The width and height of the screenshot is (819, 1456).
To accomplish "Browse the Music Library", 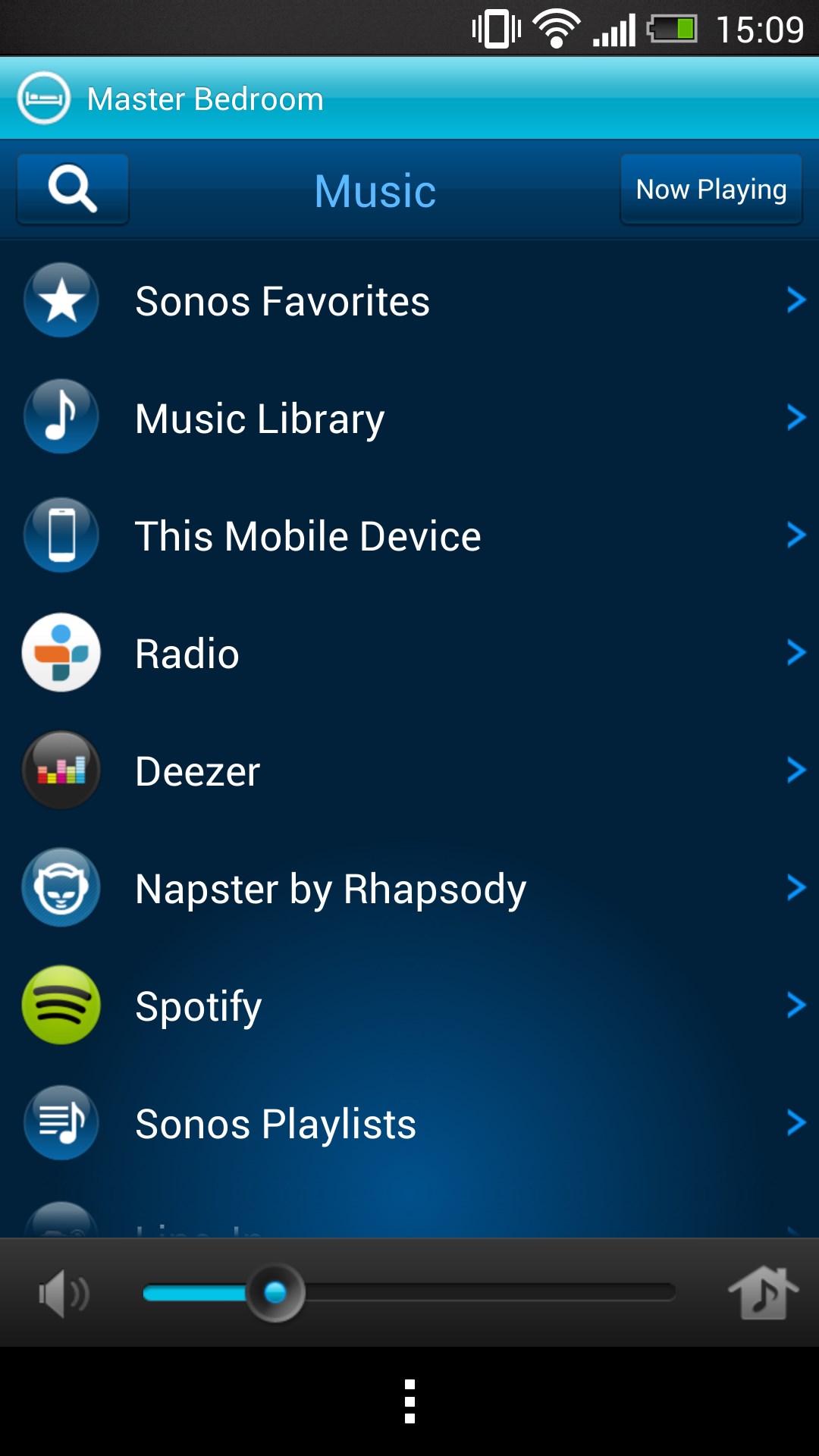I will point(409,418).
